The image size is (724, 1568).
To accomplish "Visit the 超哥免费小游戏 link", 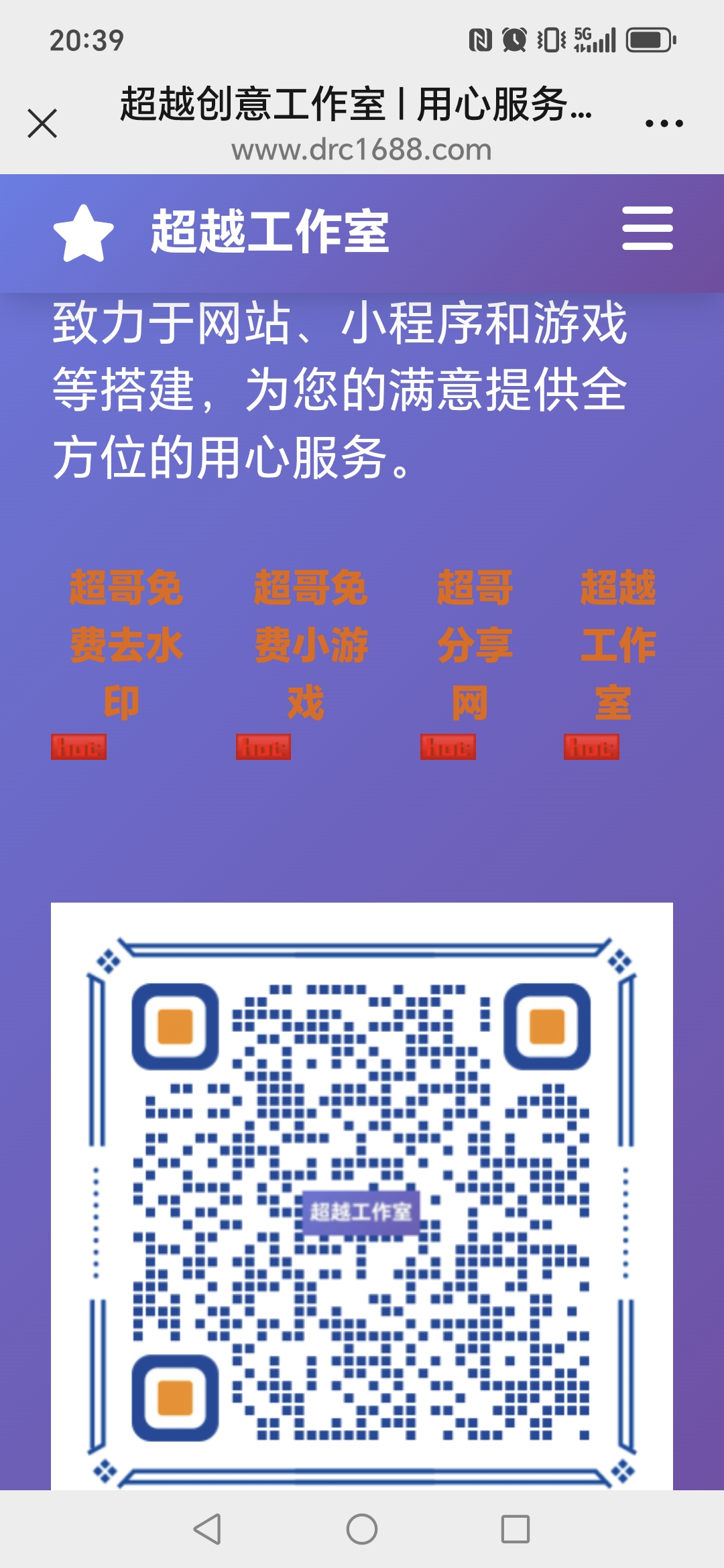I will click(310, 645).
